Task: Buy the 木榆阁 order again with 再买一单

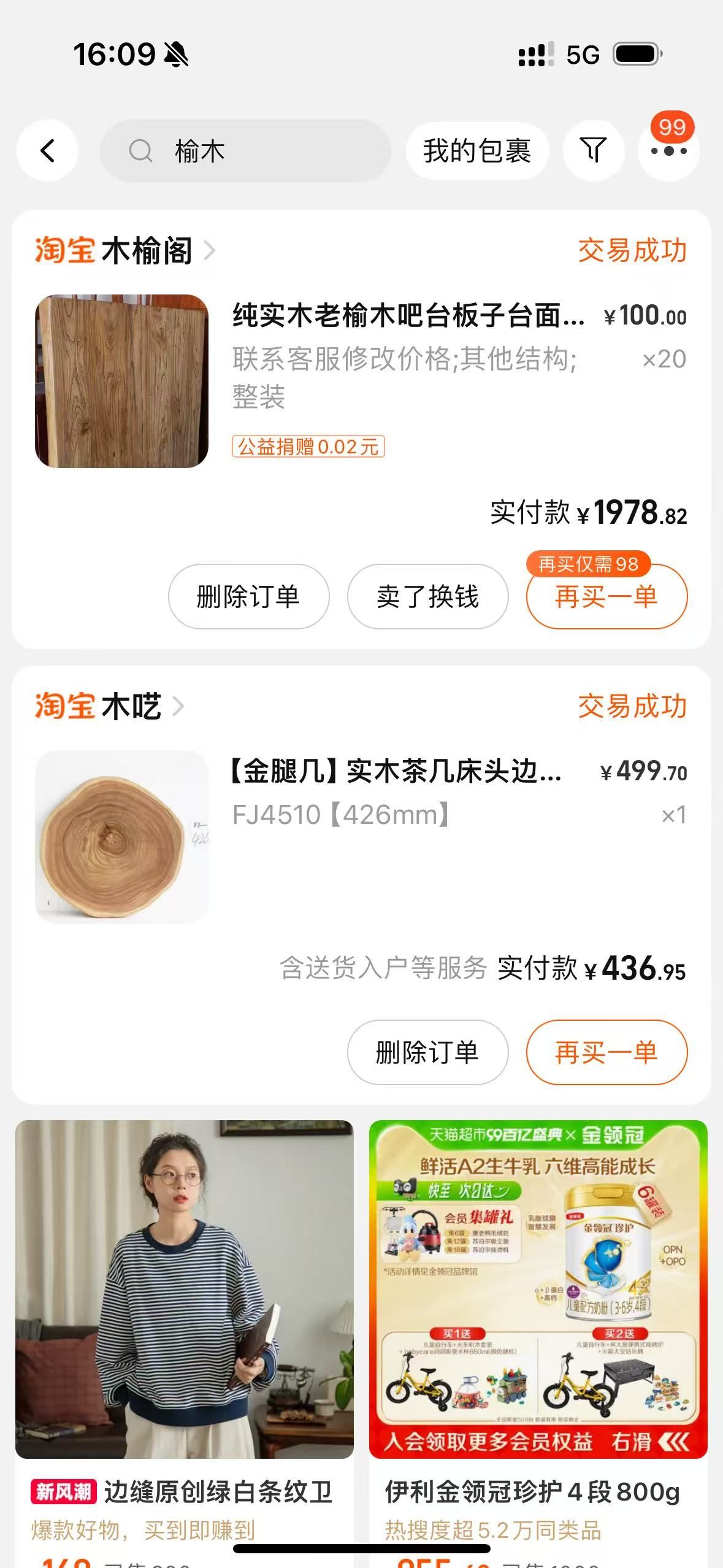Action: [606, 597]
